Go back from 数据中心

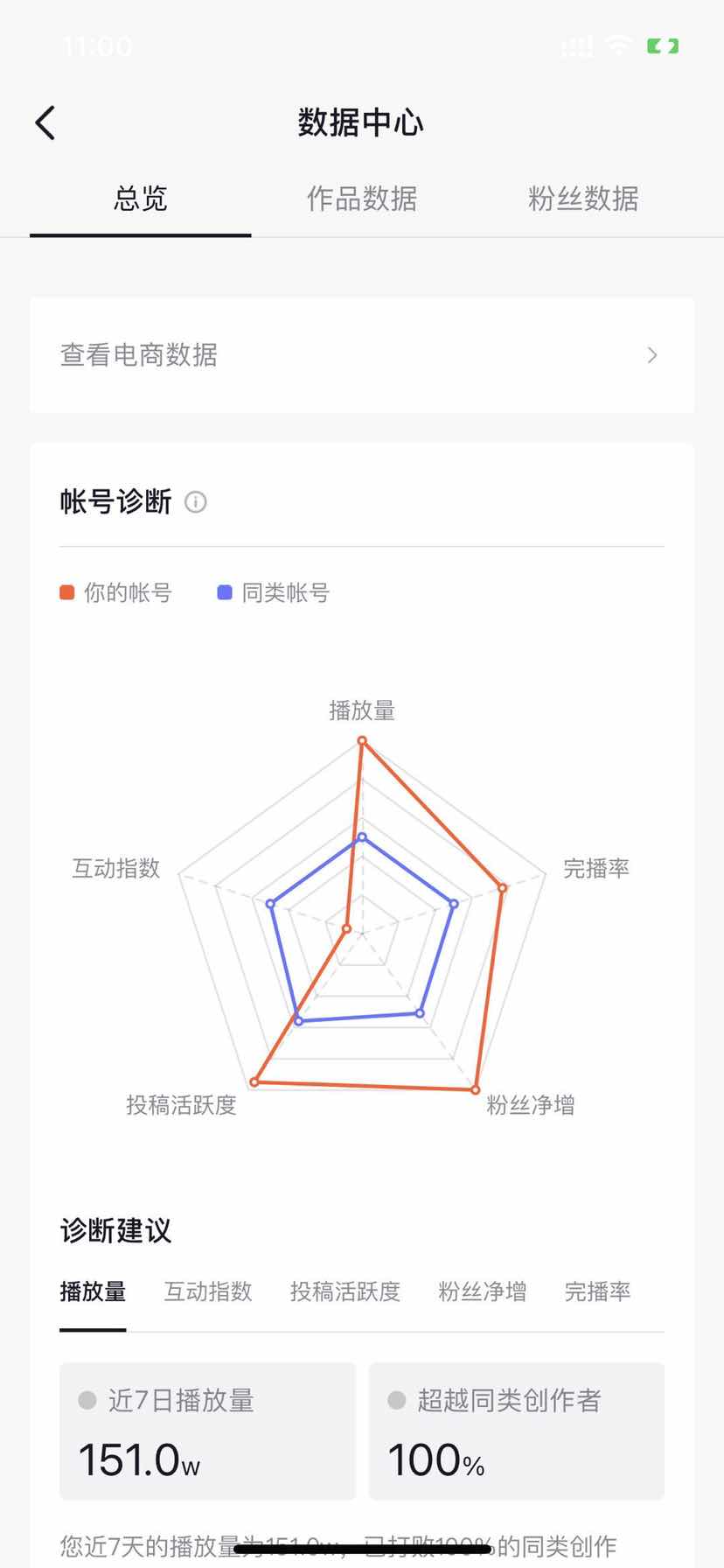click(x=45, y=122)
